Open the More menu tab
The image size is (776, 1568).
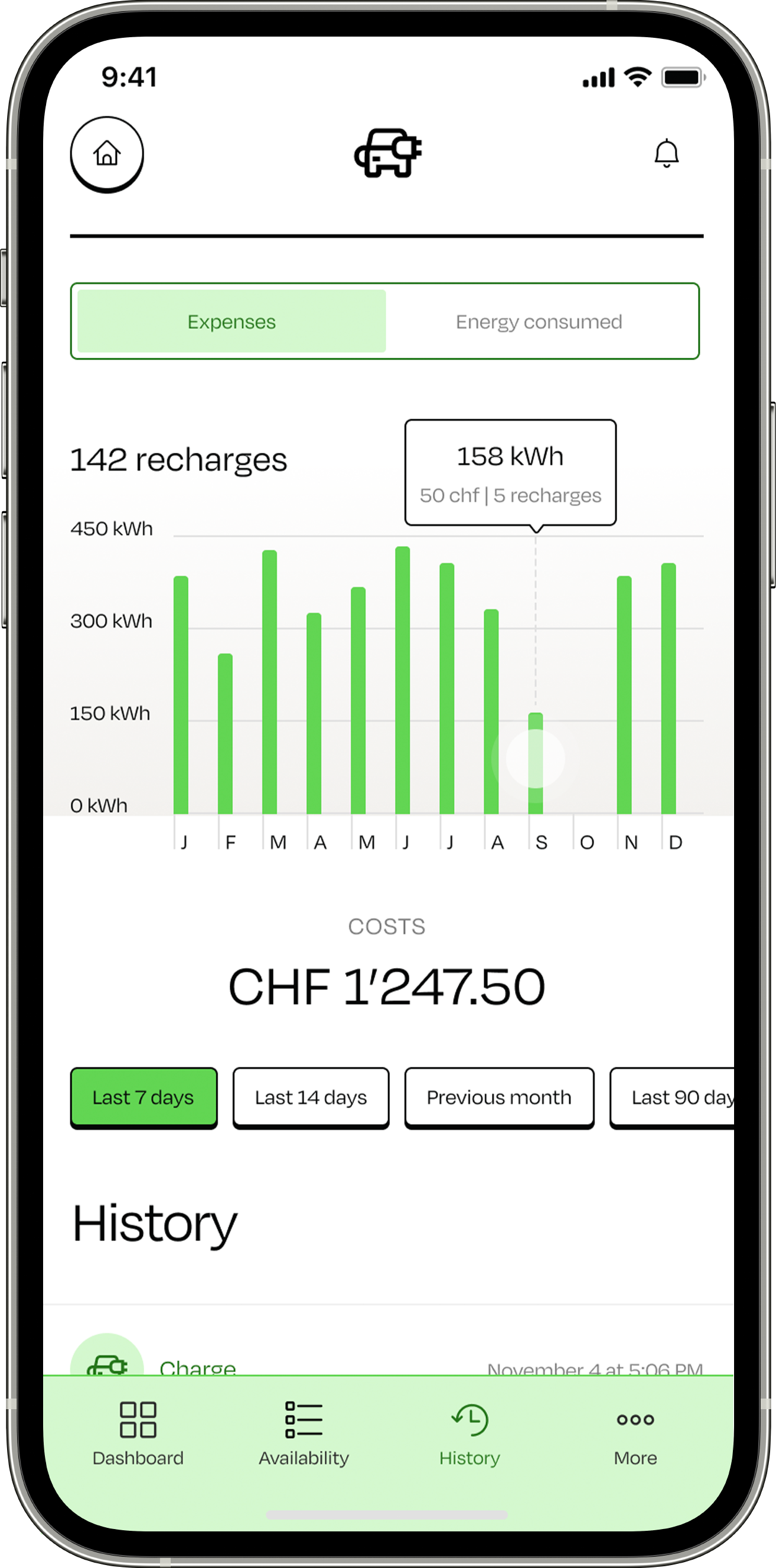point(635,1432)
